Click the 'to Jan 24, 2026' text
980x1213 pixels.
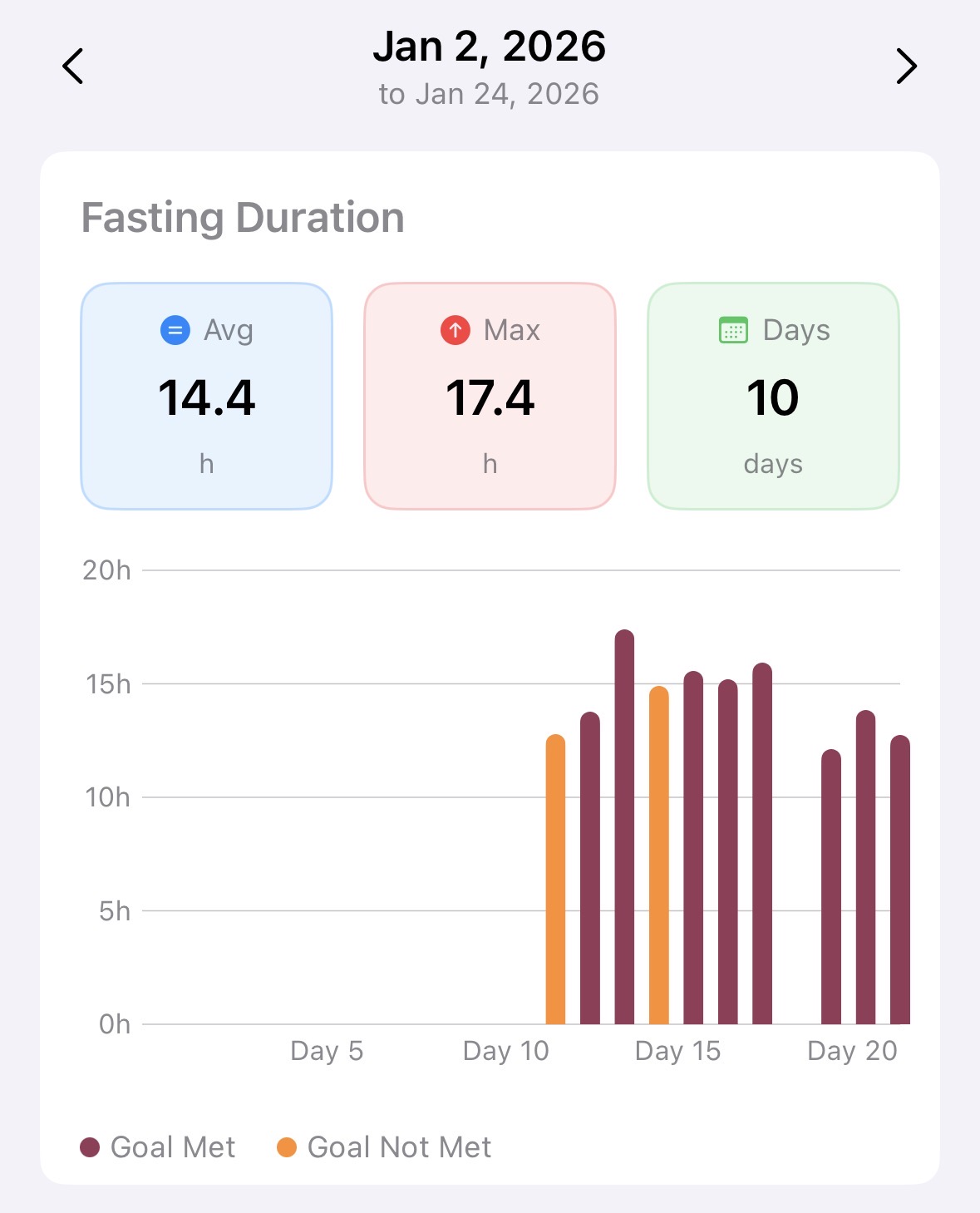(490, 93)
